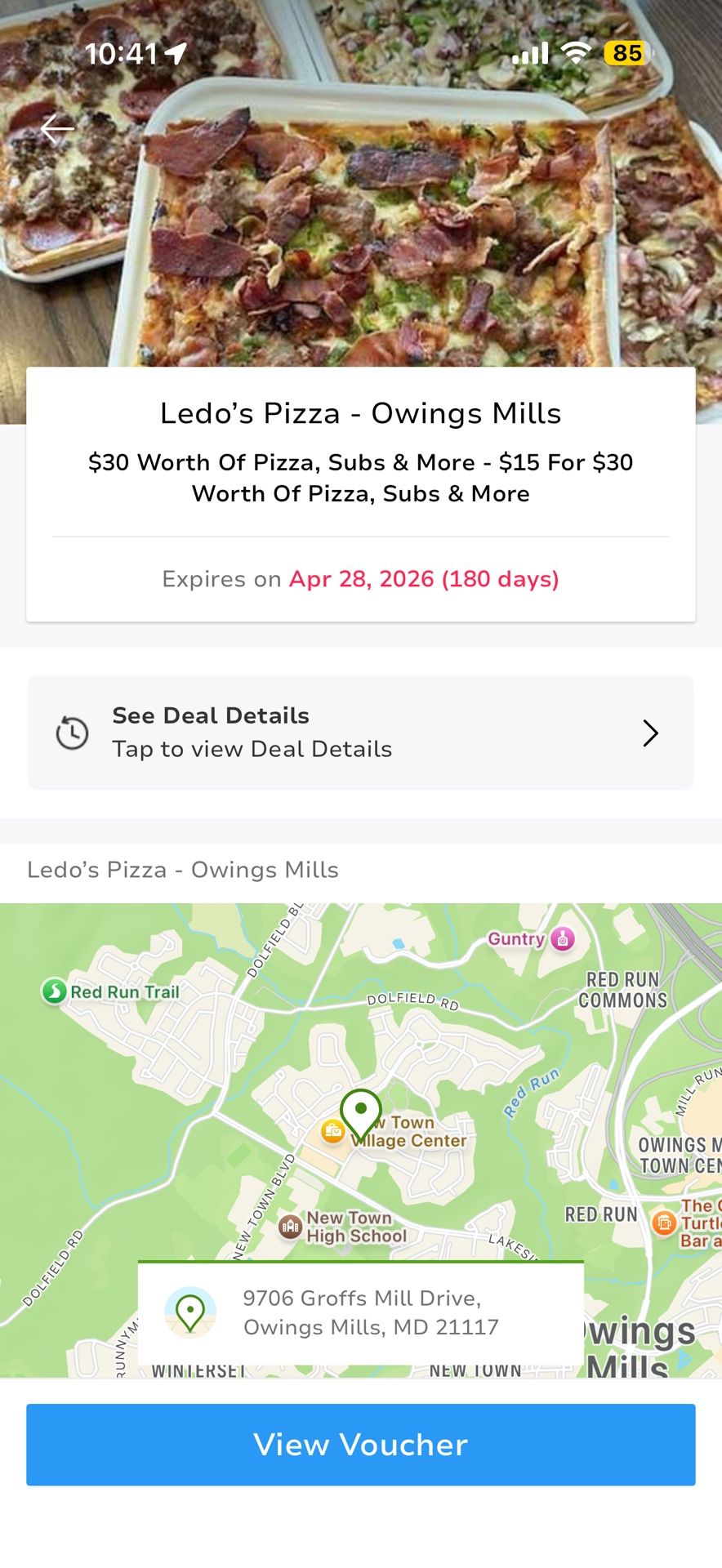The width and height of the screenshot is (722, 1568).
Task: Navigate back using the back arrow
Action: [x=56, y=128]
